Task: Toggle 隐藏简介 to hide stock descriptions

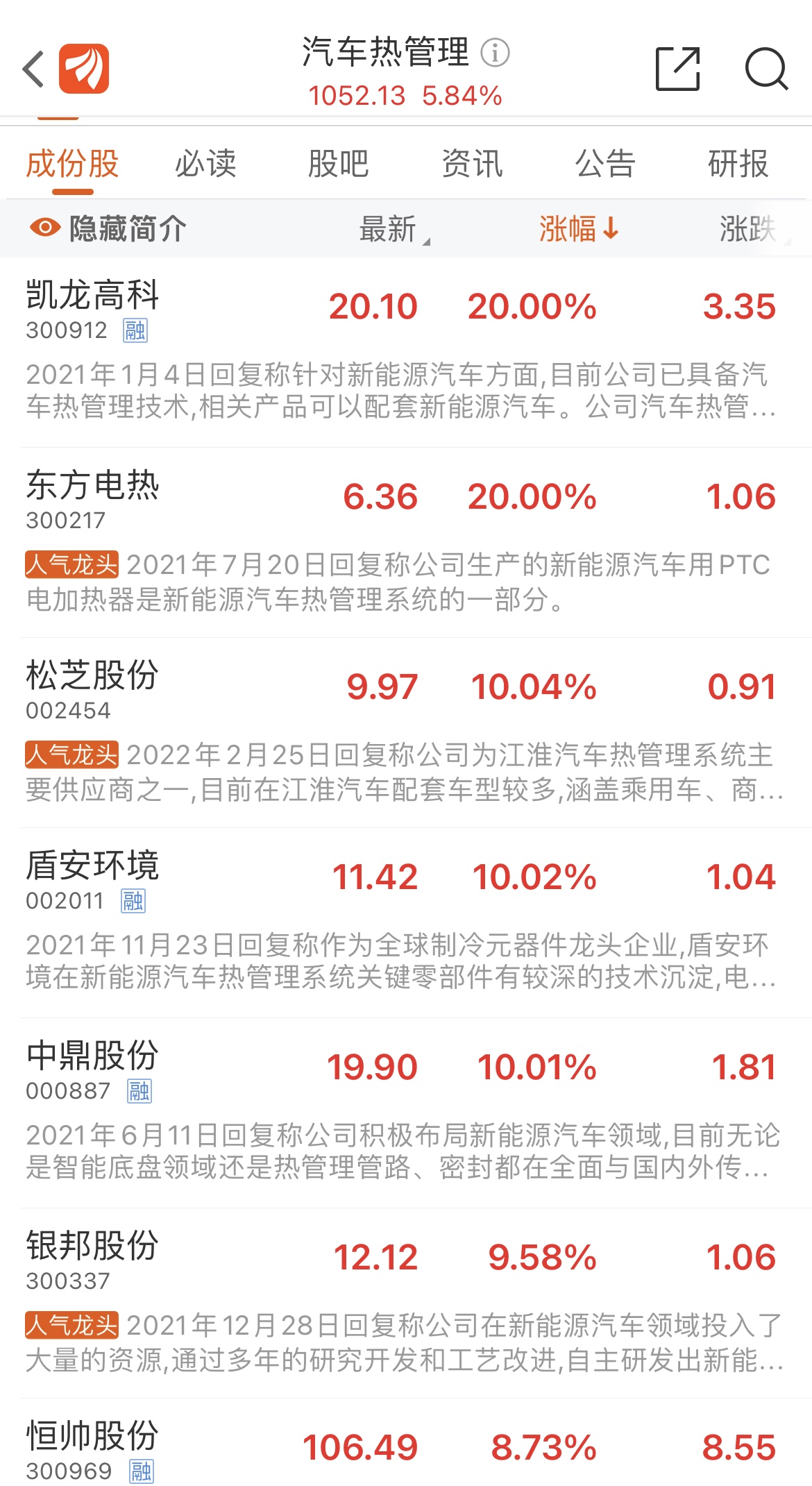Action: (109, 228)
